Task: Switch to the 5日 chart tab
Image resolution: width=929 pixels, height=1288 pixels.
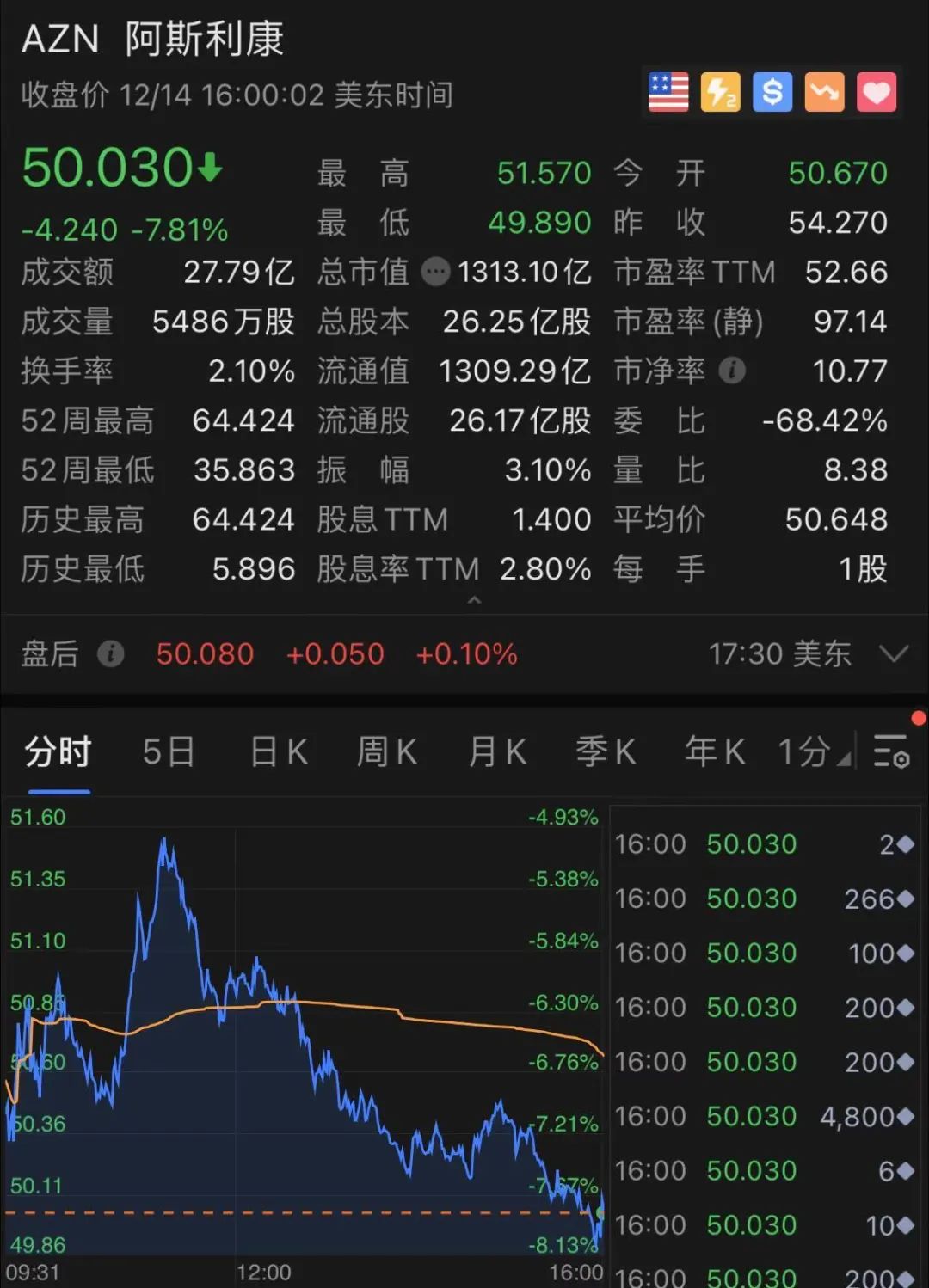Action: (x=169, y=752)
